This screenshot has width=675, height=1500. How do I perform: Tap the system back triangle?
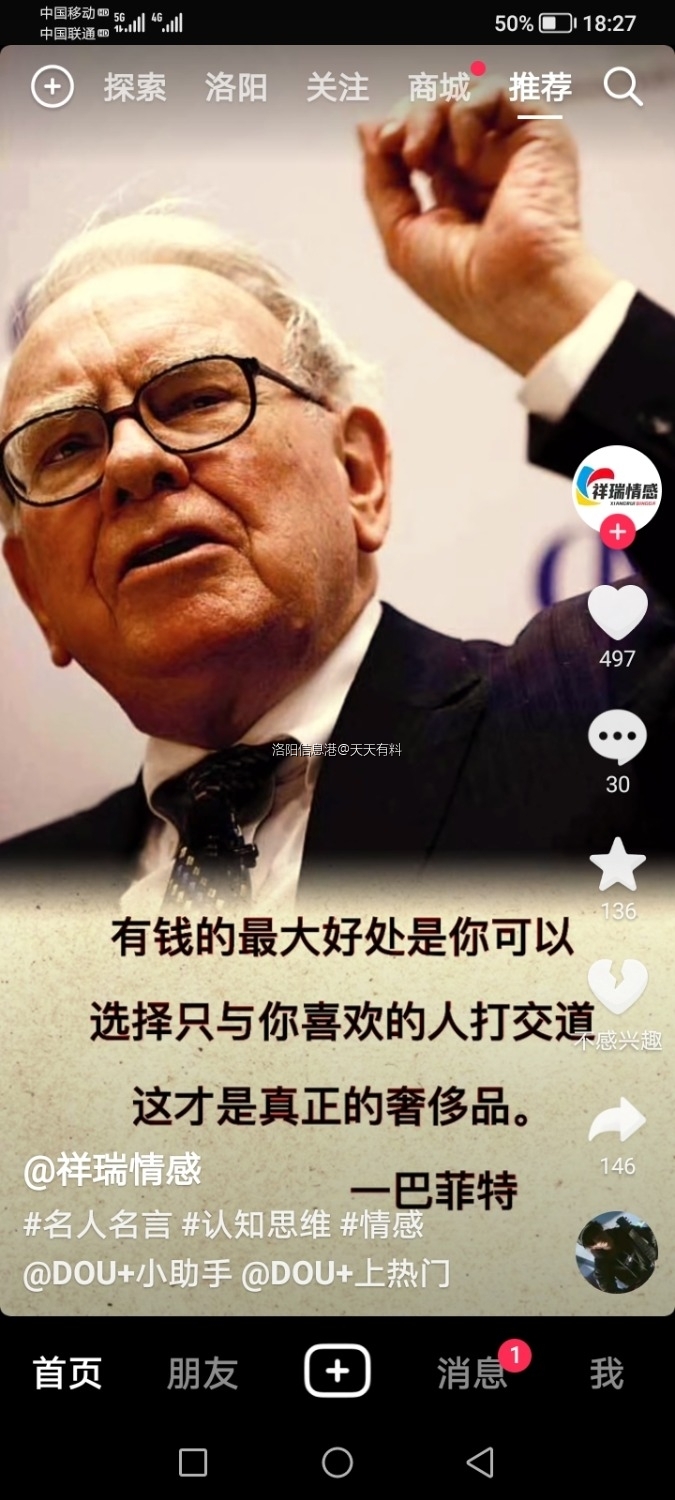coord(480,1462)
